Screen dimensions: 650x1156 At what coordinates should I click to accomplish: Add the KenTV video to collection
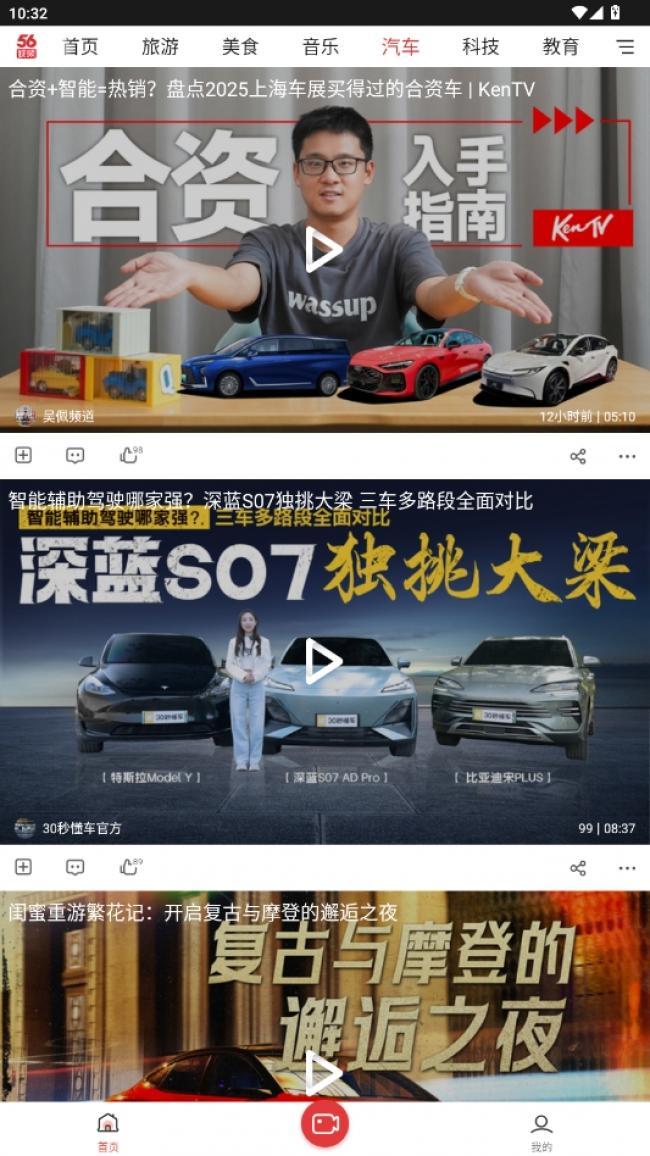[23, 456]
